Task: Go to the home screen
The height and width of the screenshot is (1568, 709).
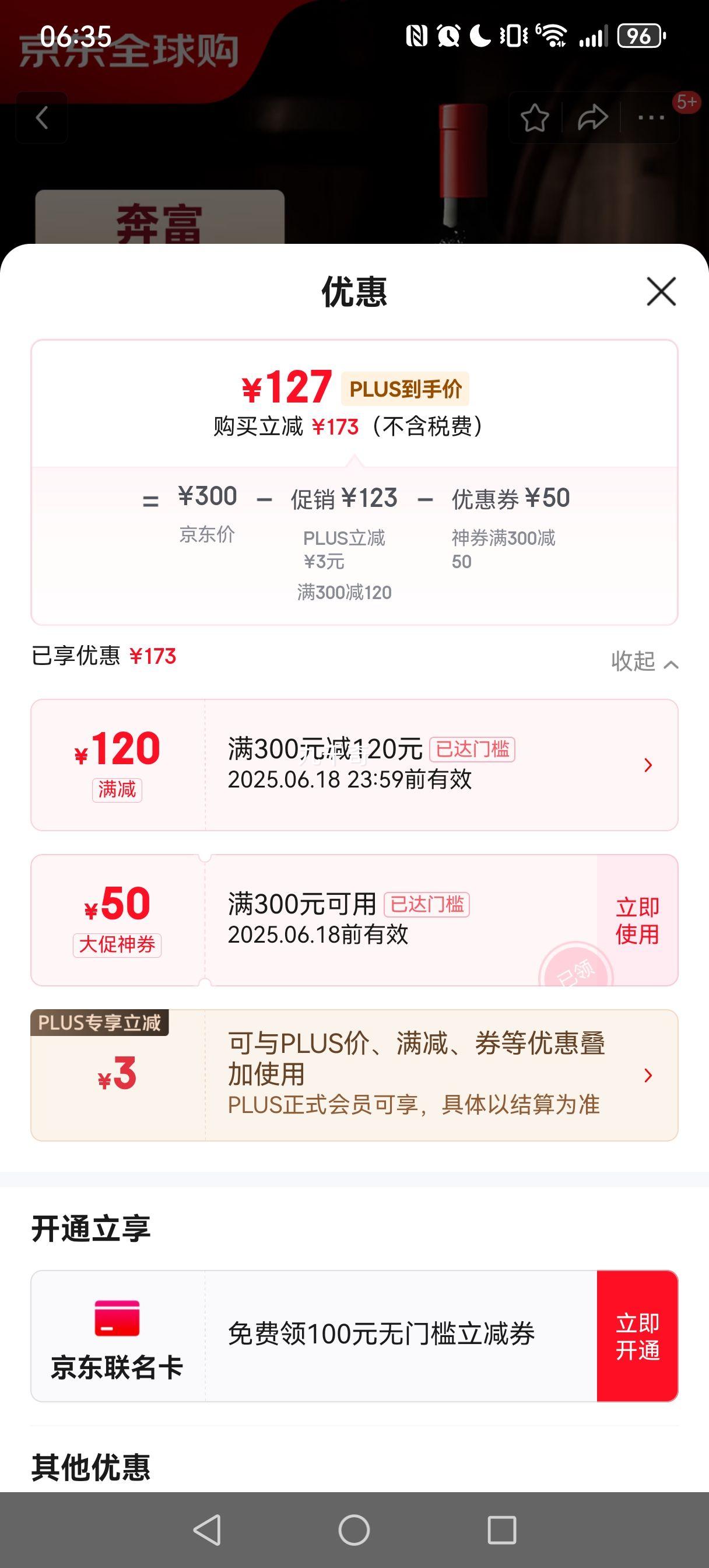Action: coord(354,1529)
